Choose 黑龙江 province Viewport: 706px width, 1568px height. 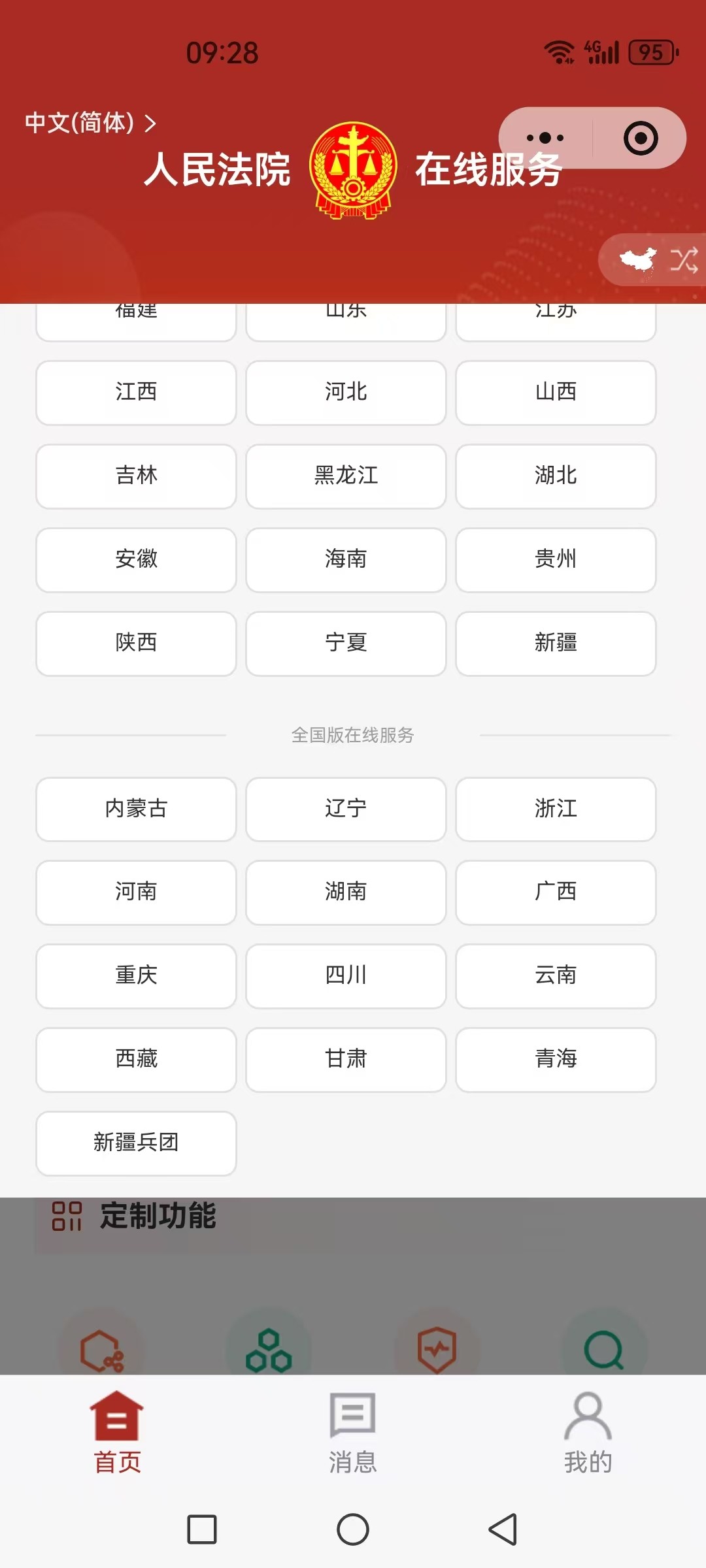coord(346,476)
